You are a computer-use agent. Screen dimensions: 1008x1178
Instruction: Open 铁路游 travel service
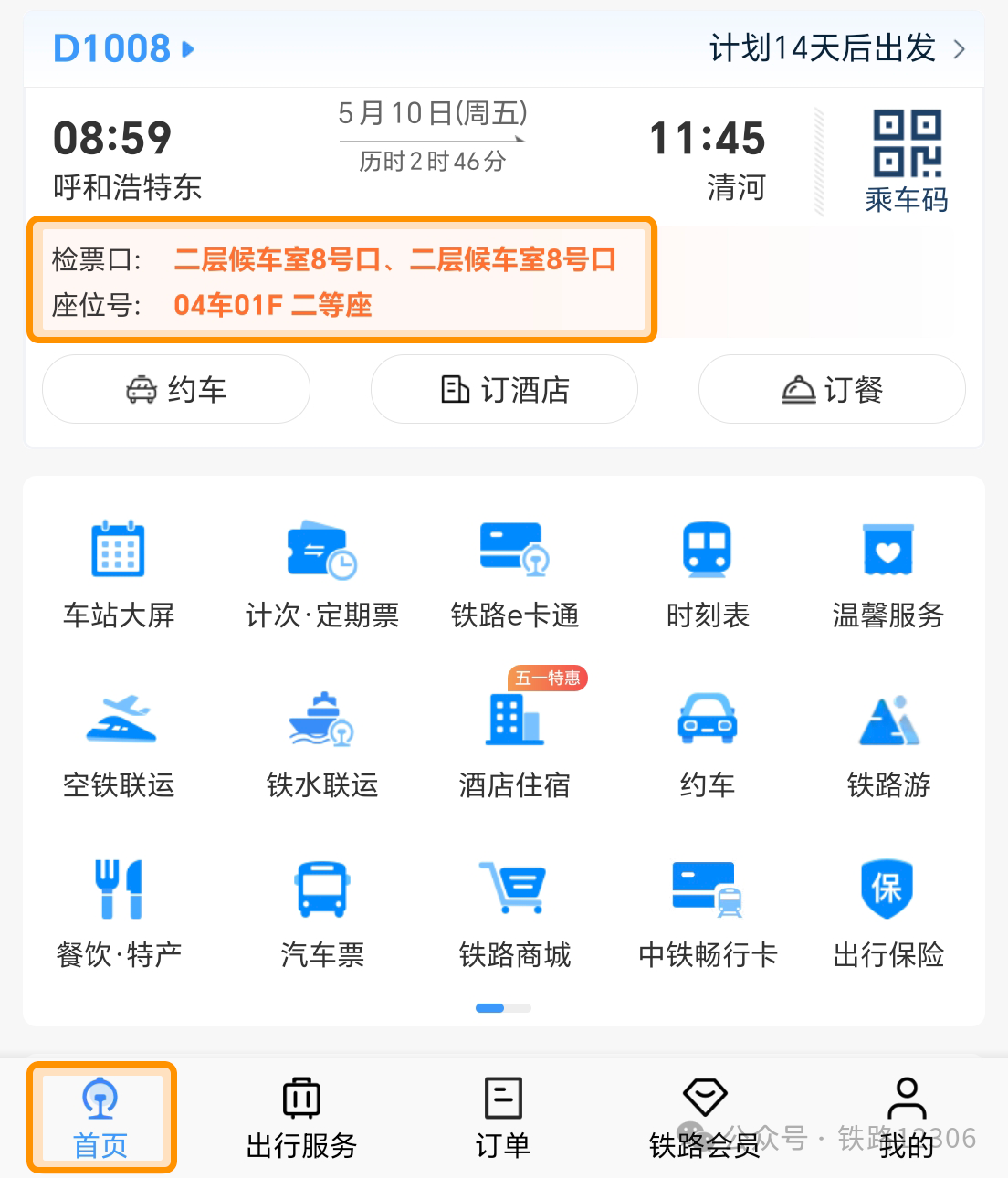[888, 743]
